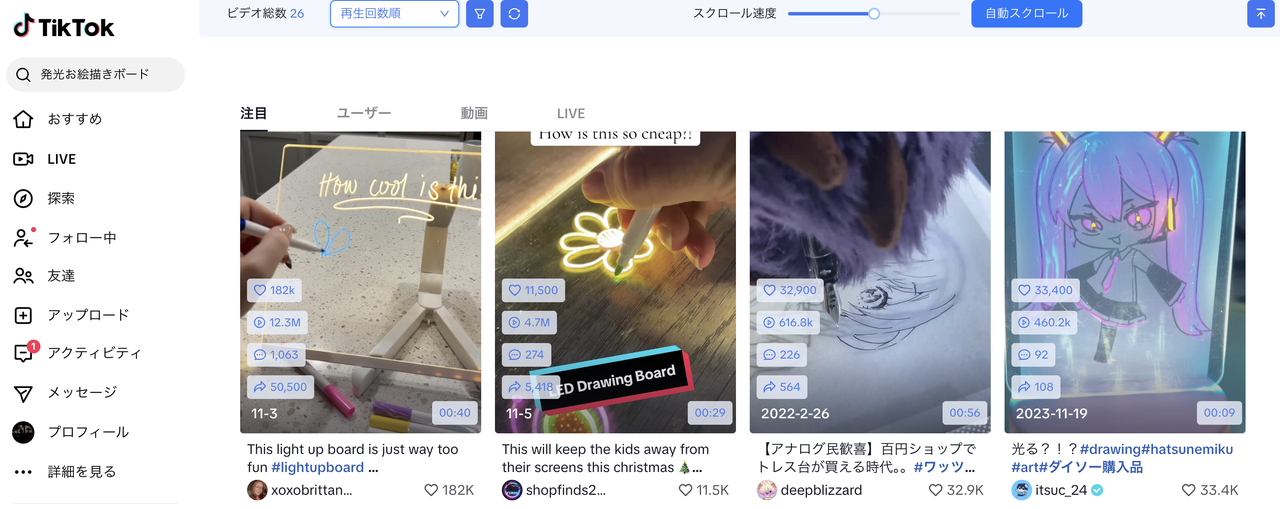The image size is (1280, 509).
Task: Open the light up board video by xoxobrittan
Action: (360, 280)
